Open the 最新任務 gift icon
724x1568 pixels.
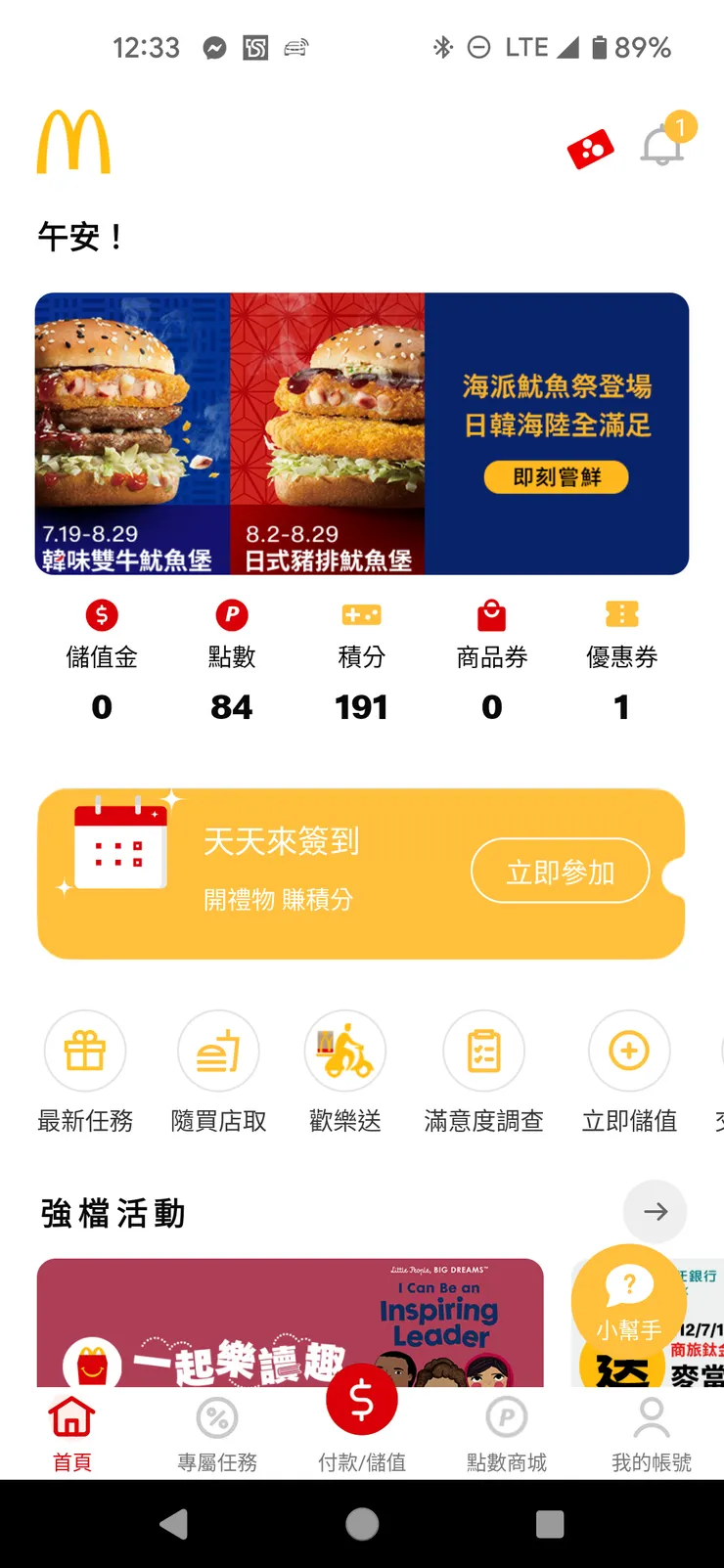85,1050
